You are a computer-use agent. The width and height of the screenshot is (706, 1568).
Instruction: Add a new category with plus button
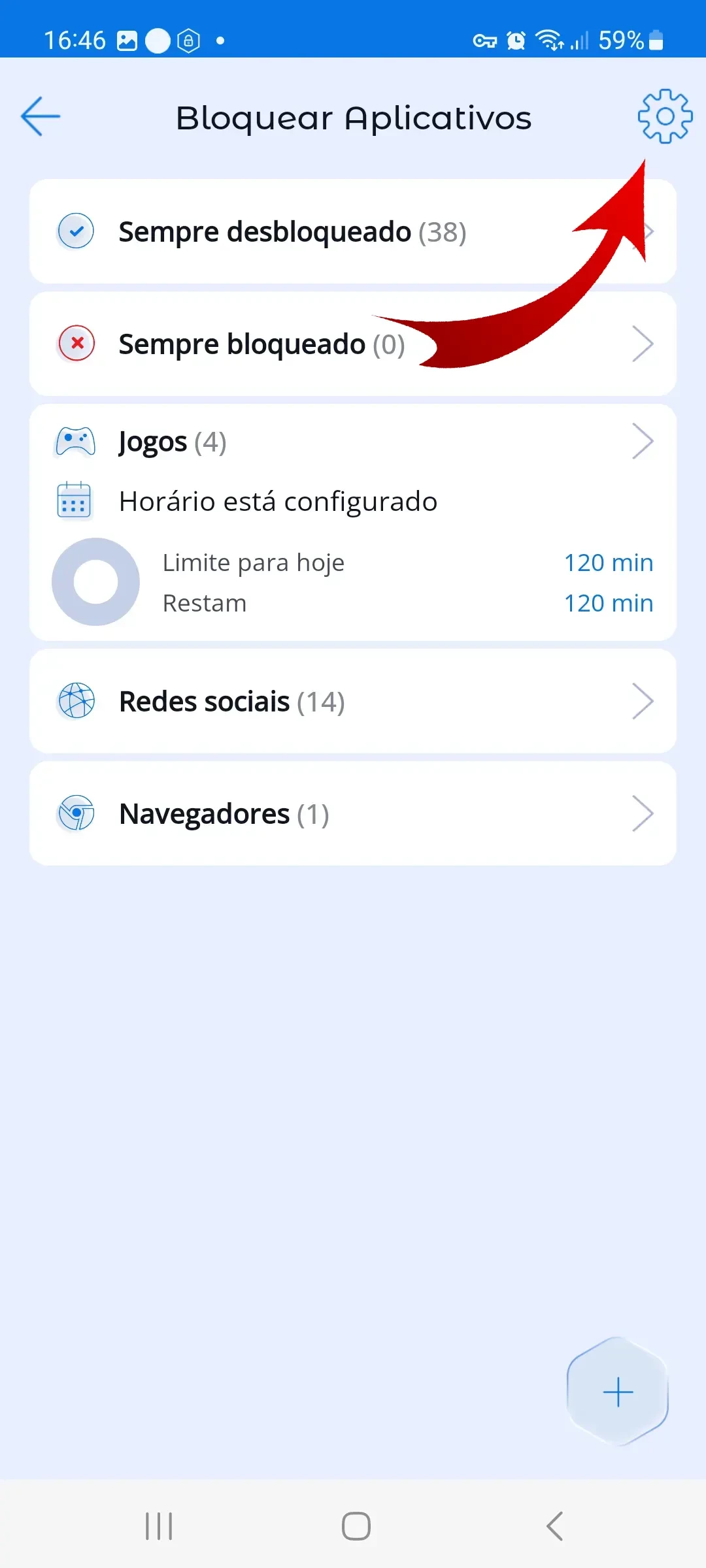click(x=618, y=1392)
